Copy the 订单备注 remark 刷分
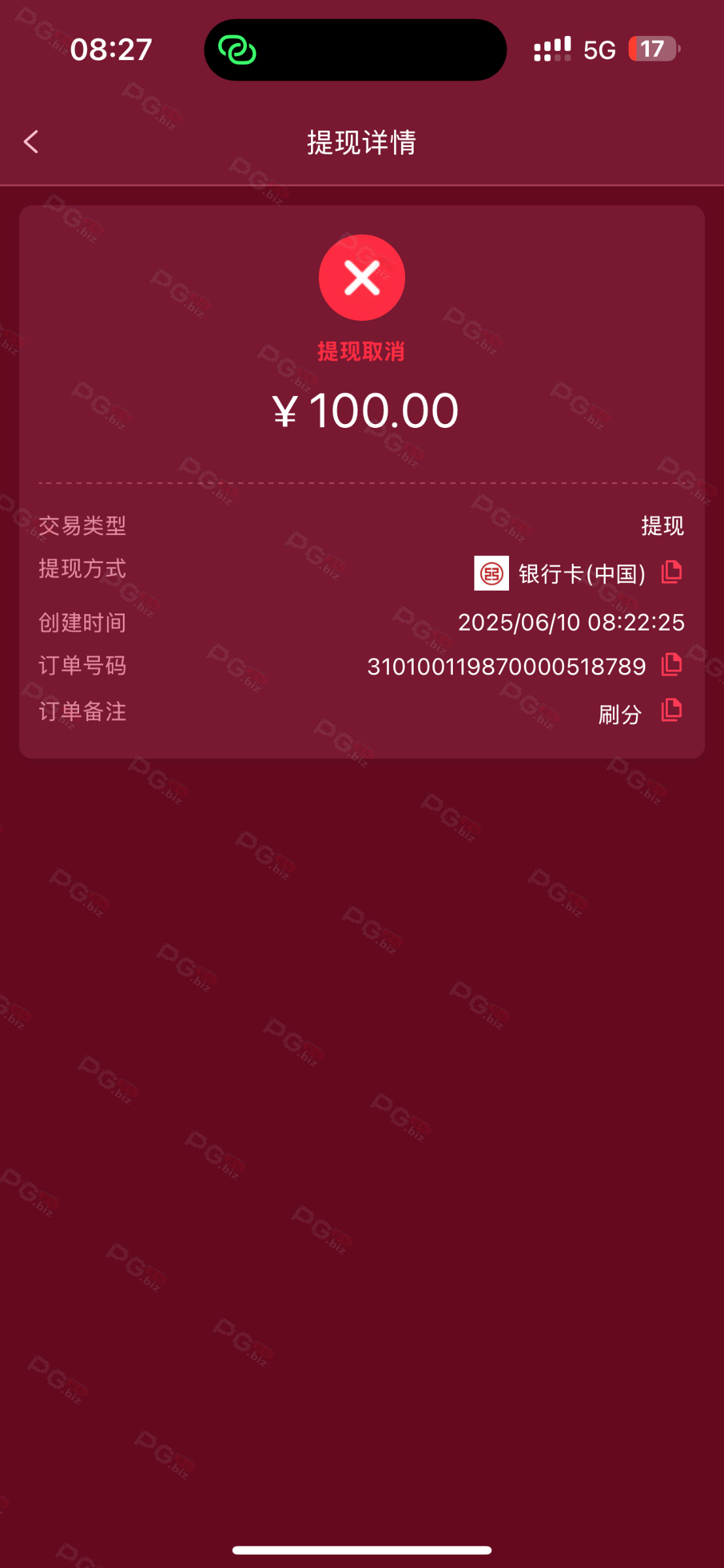This screenshot has width=724, height=1568. 671,711
